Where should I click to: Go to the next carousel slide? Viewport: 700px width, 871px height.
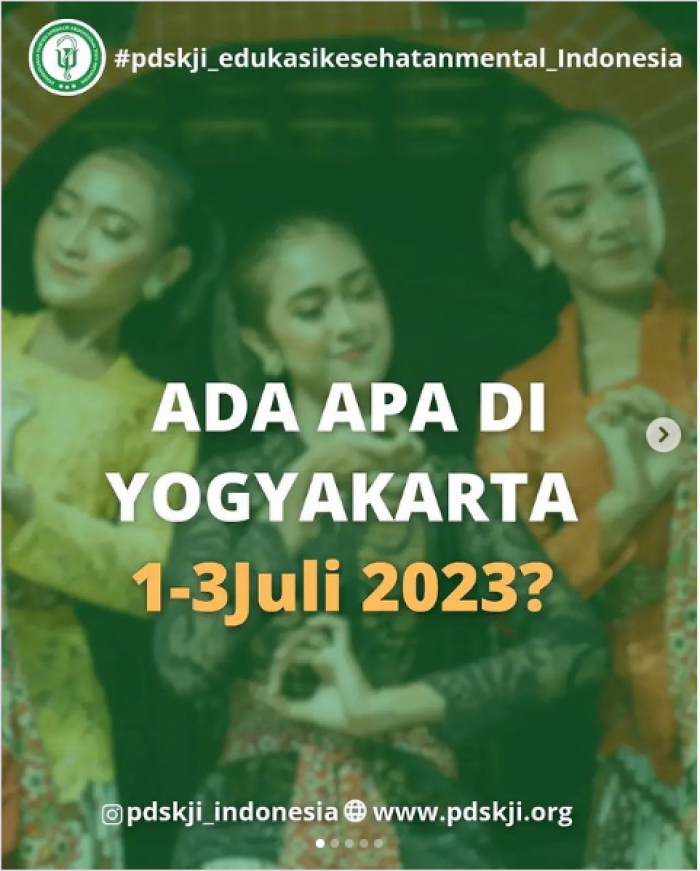(662, 435)
